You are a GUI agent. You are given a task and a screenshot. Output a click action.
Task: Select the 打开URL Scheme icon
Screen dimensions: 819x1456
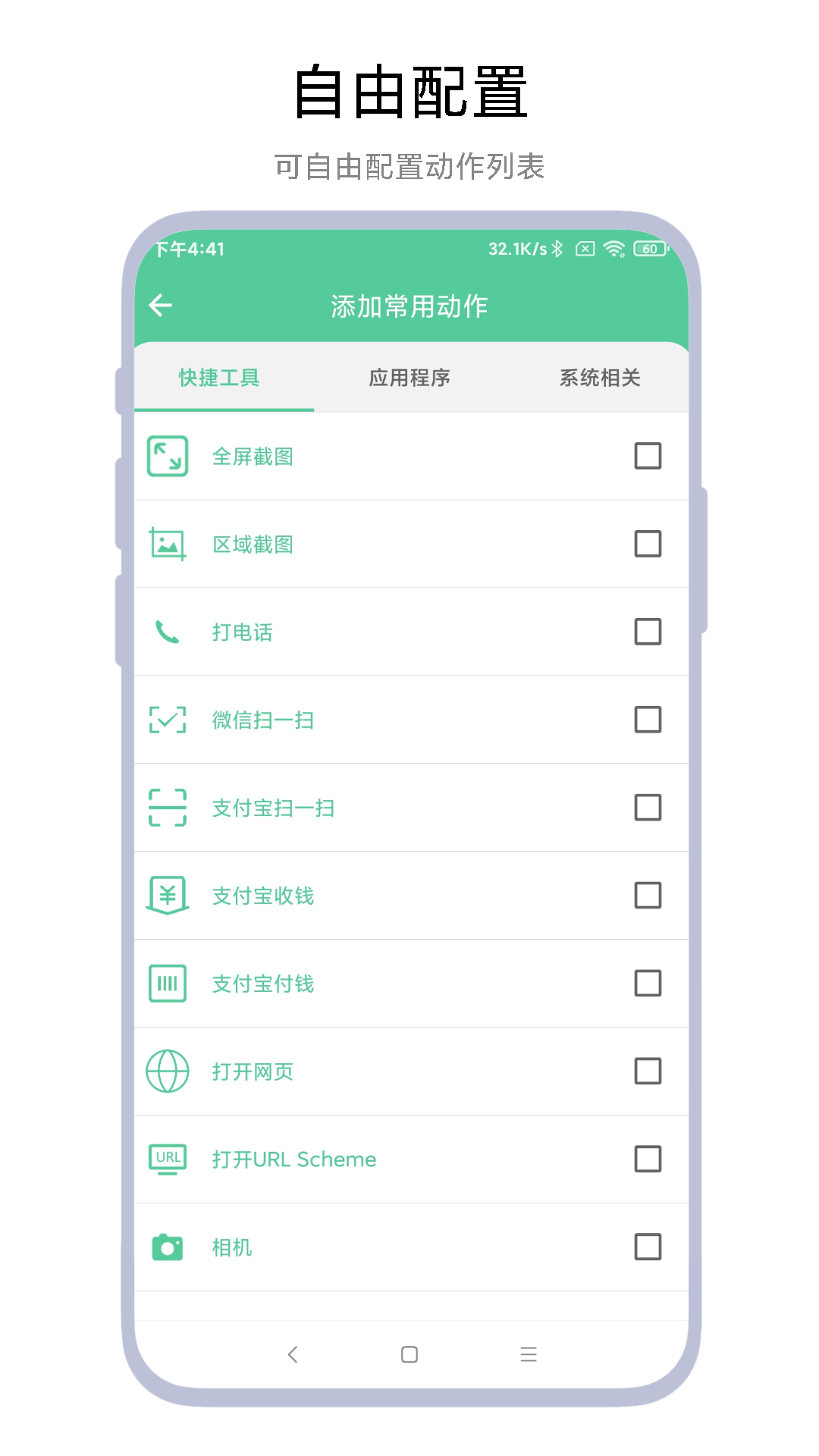(x=168, y=1159)
